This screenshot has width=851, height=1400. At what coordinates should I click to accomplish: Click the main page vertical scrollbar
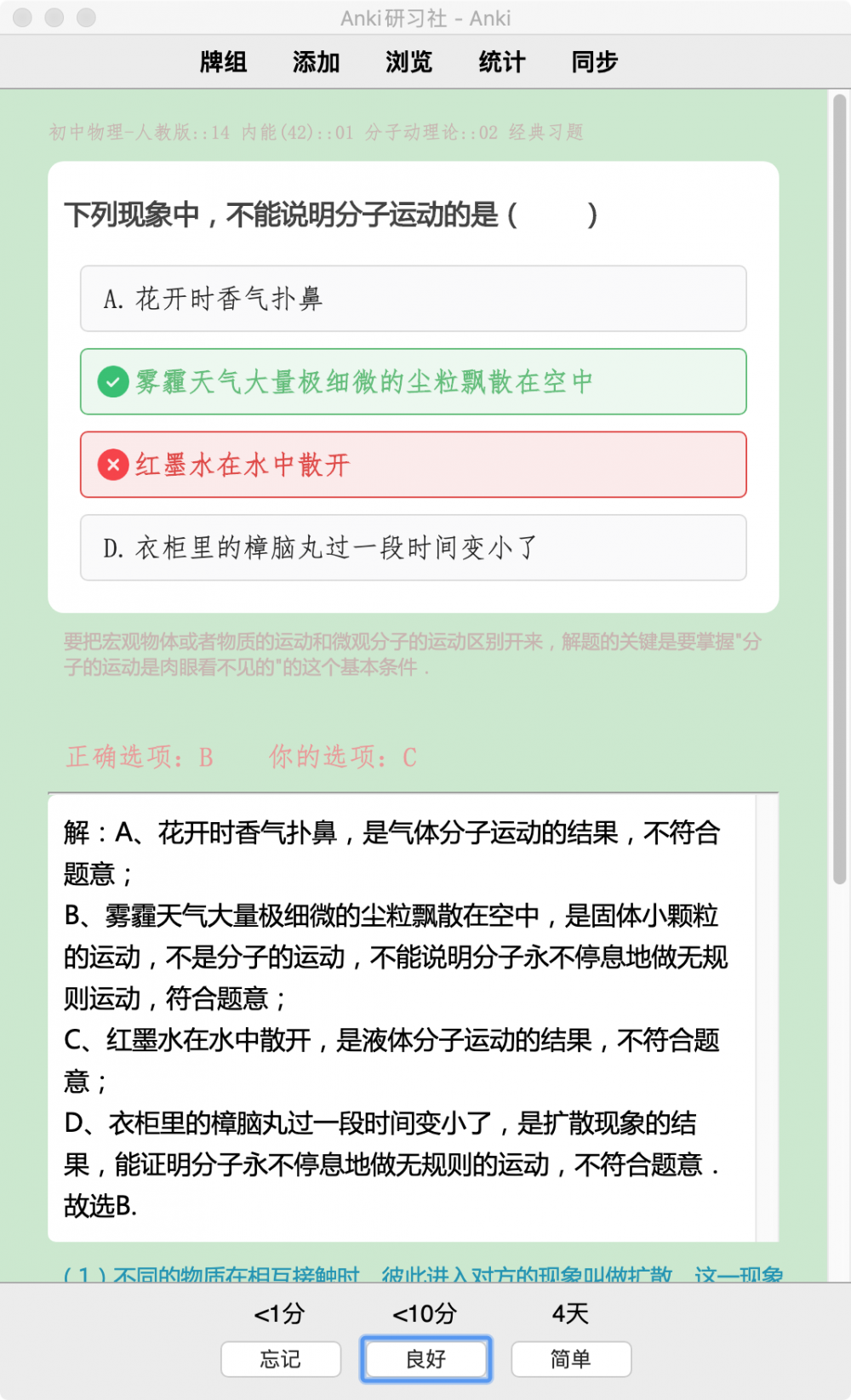click(x=839, y=489)
